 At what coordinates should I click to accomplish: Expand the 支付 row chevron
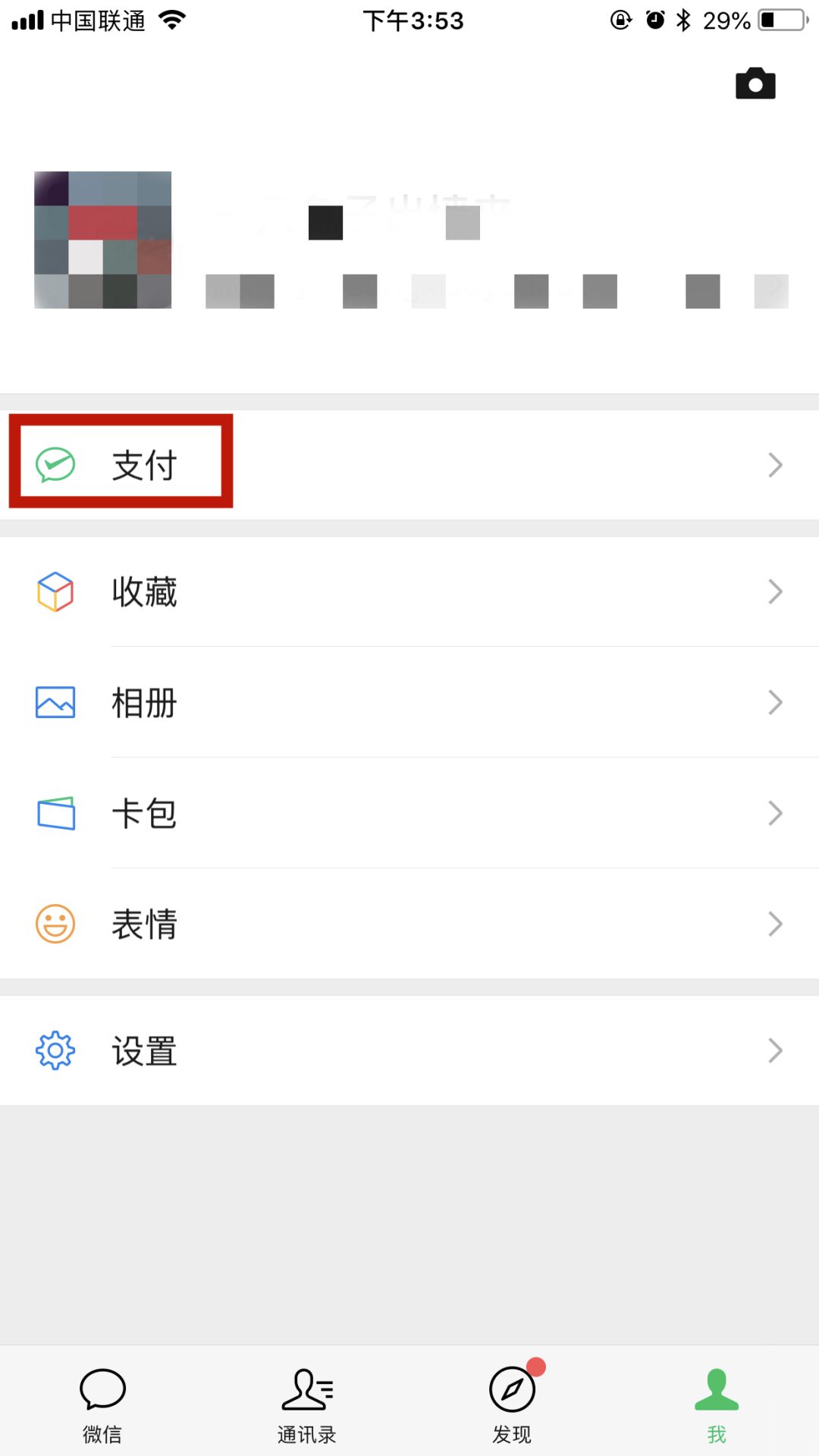tap(774, 464)
